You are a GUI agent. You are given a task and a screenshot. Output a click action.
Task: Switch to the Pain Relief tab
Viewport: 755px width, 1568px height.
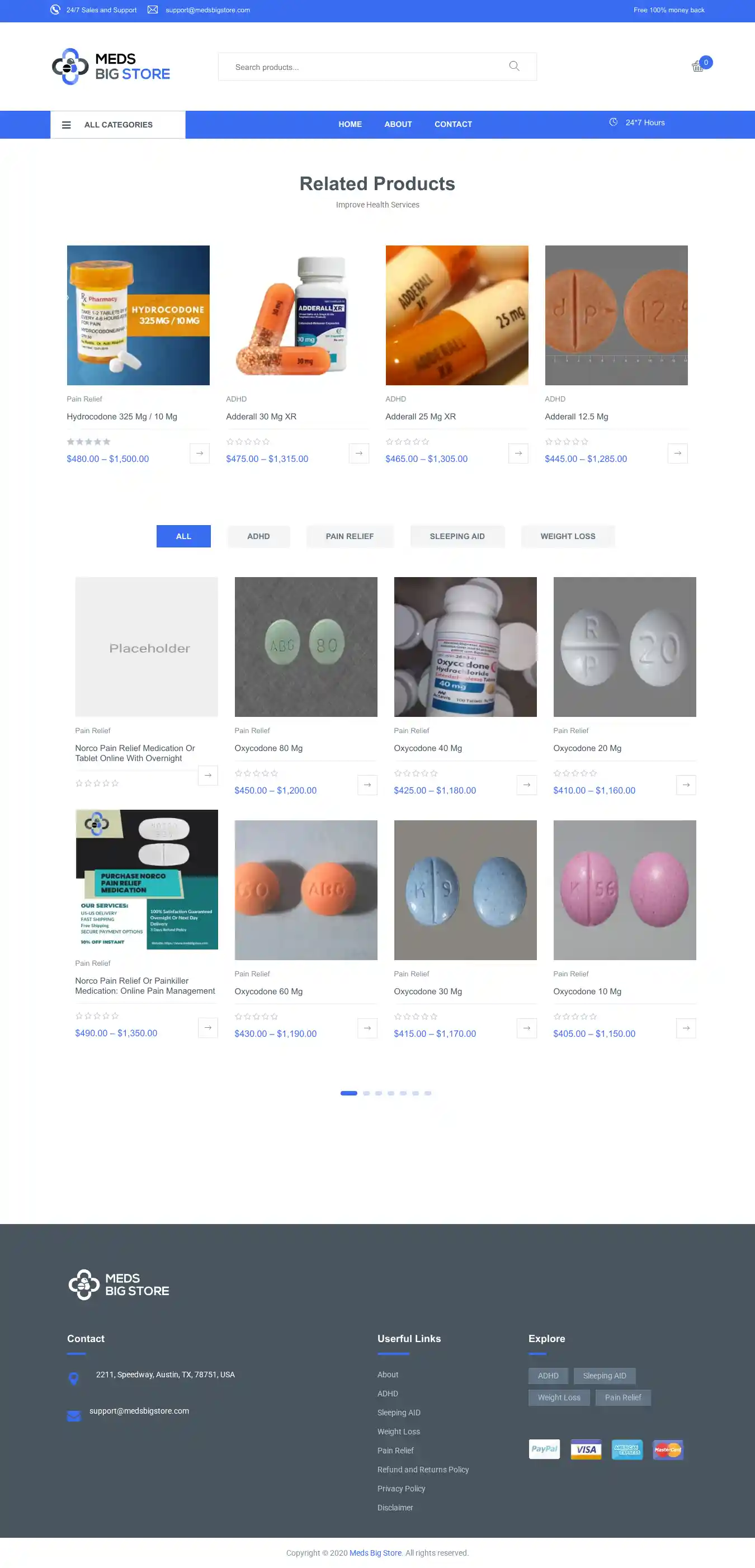pos(350,536)
